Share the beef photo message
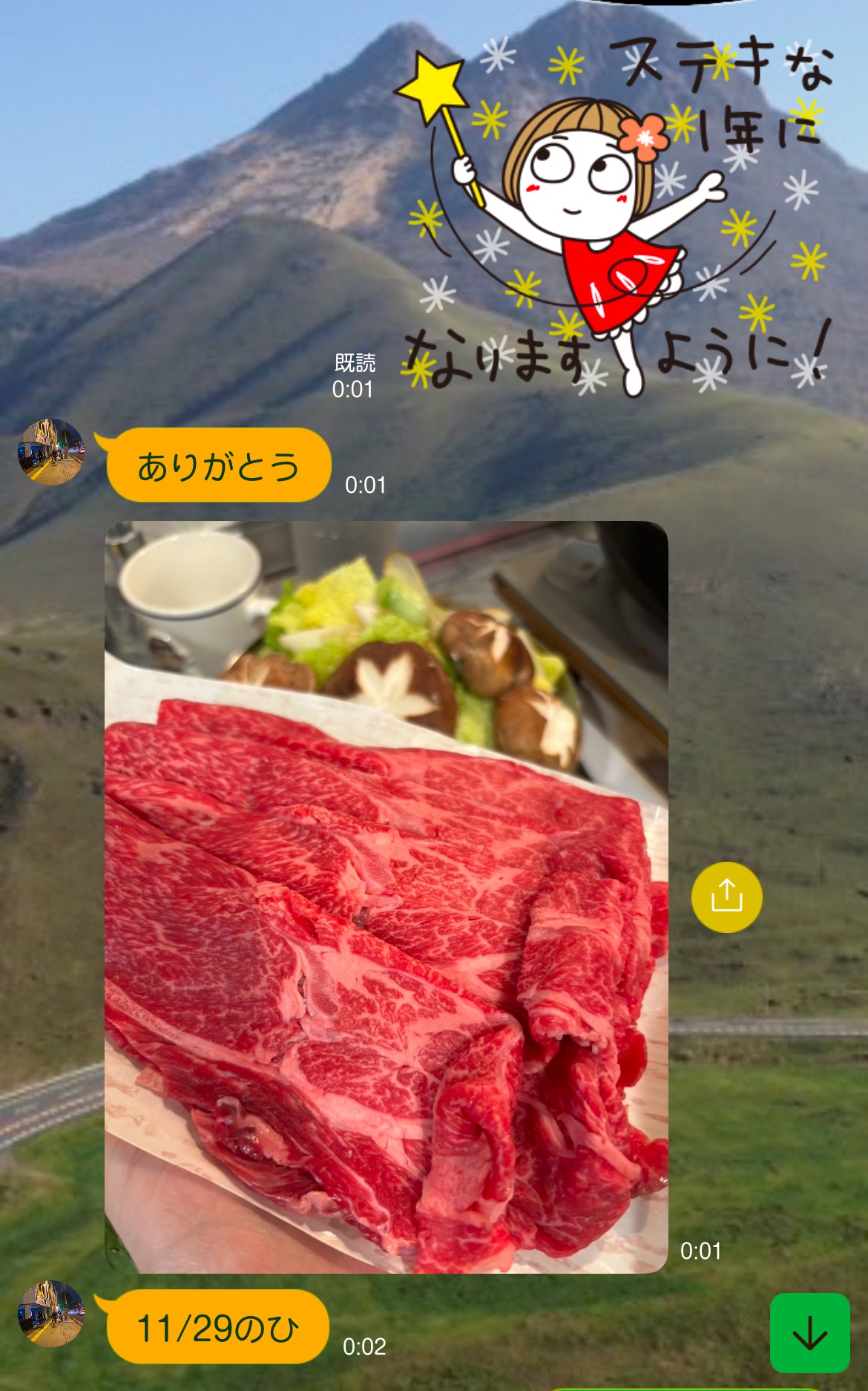868x1391 pixels. pyautogui.click(x=726, y=897)
